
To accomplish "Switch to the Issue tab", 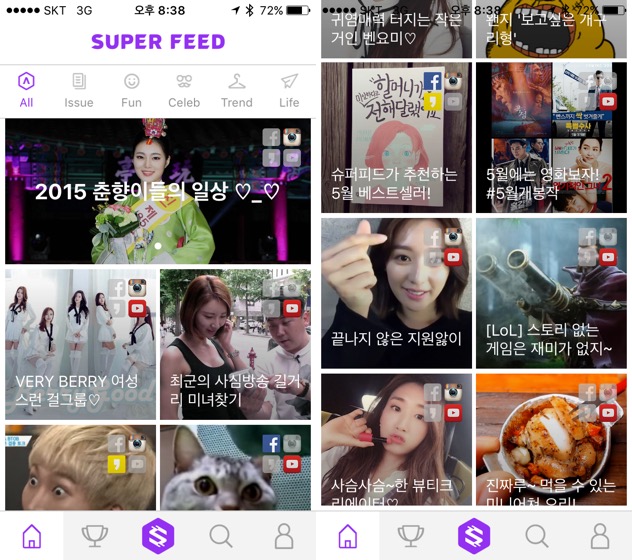I will click(x=79, y=90).
